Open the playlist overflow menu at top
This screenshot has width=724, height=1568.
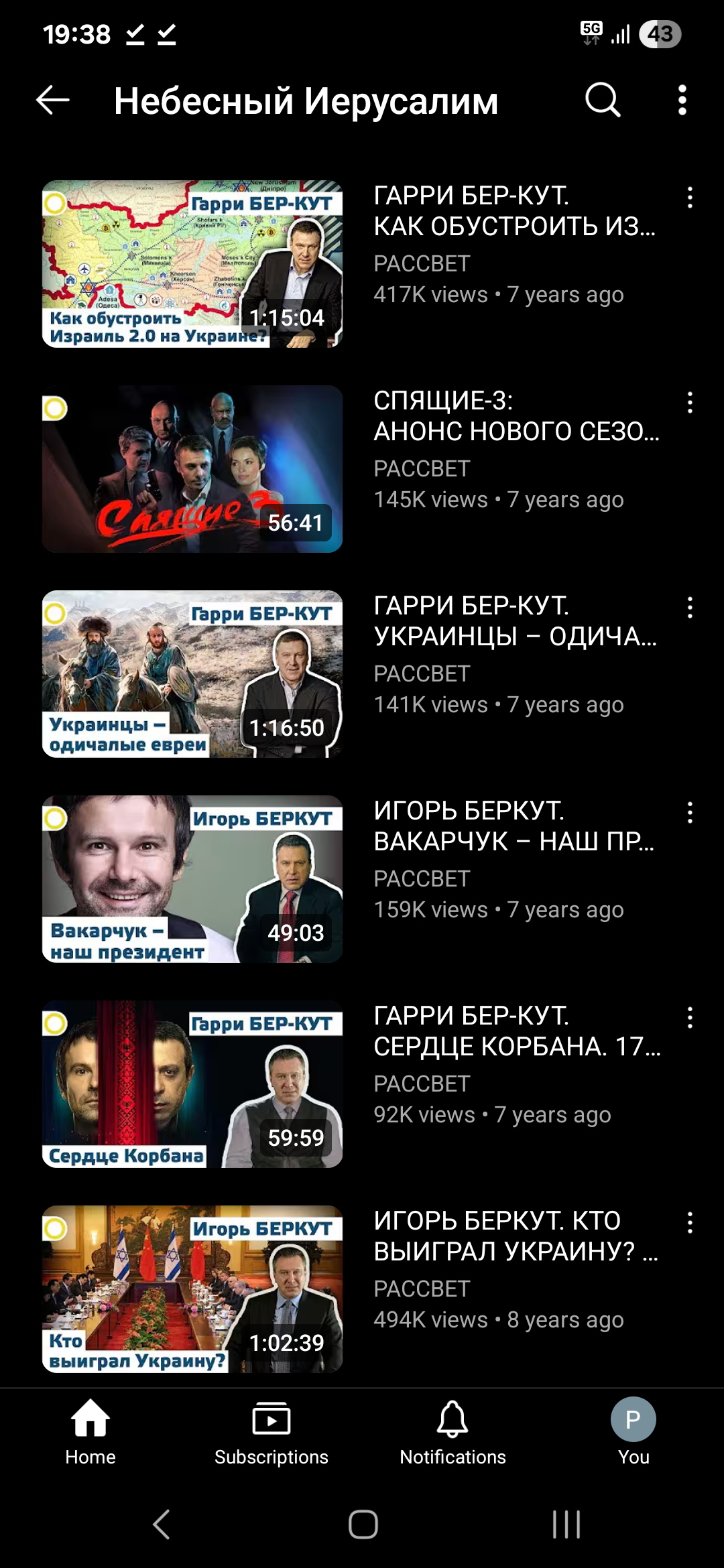pos(682,101)
